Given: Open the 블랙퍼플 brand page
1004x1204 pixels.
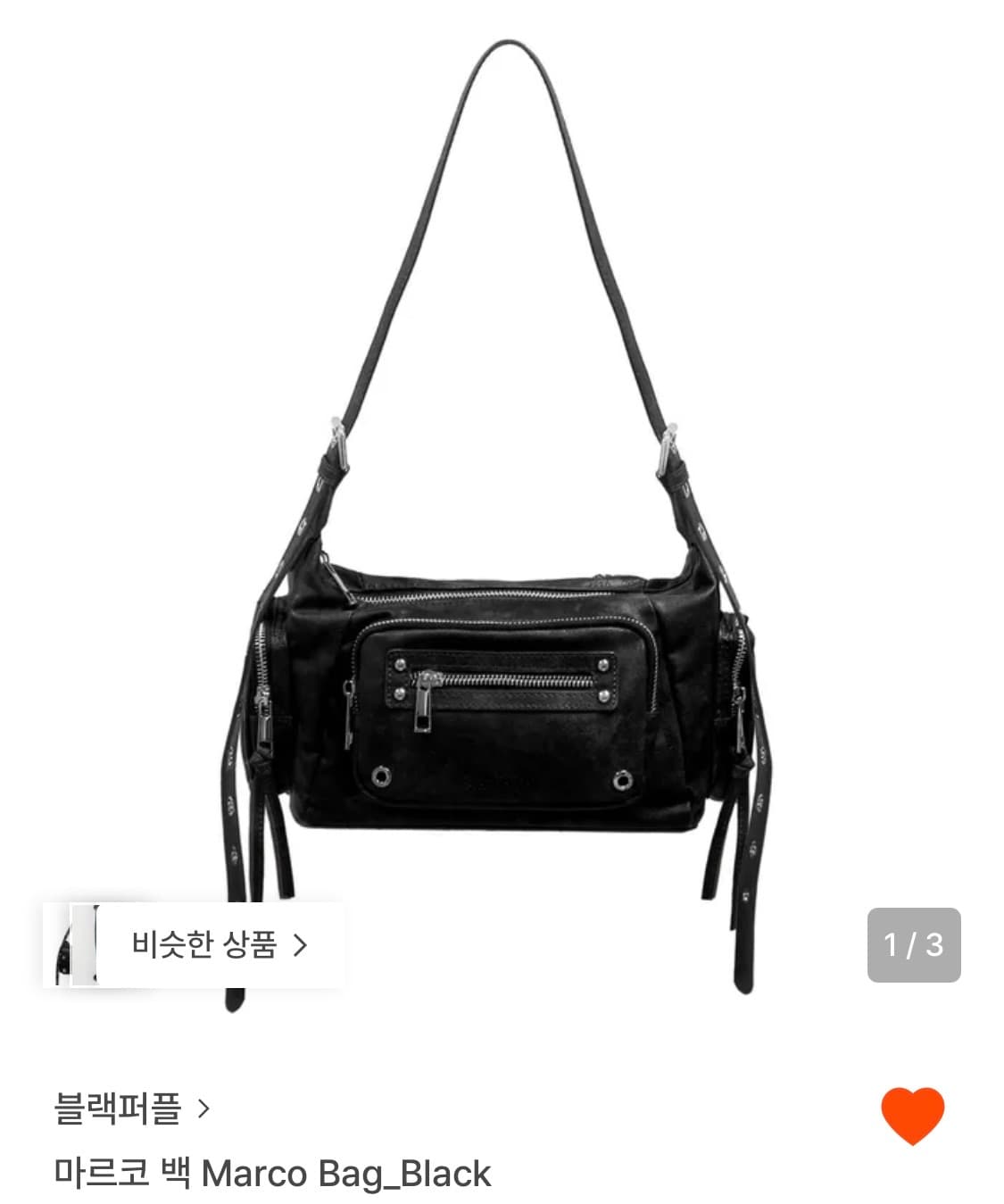Looking at the screenshot, I should [131, 1109].
